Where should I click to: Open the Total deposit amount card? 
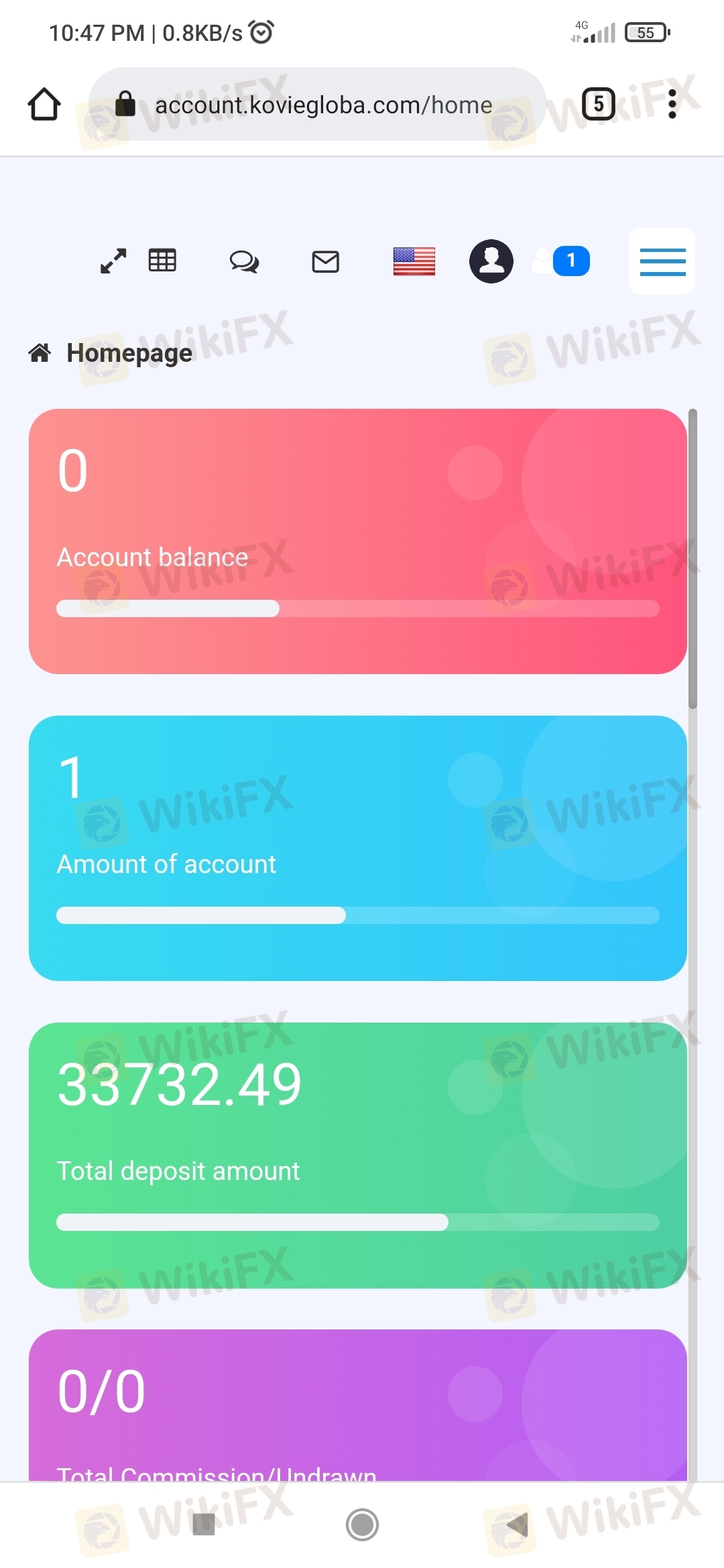coord(358,1155)
